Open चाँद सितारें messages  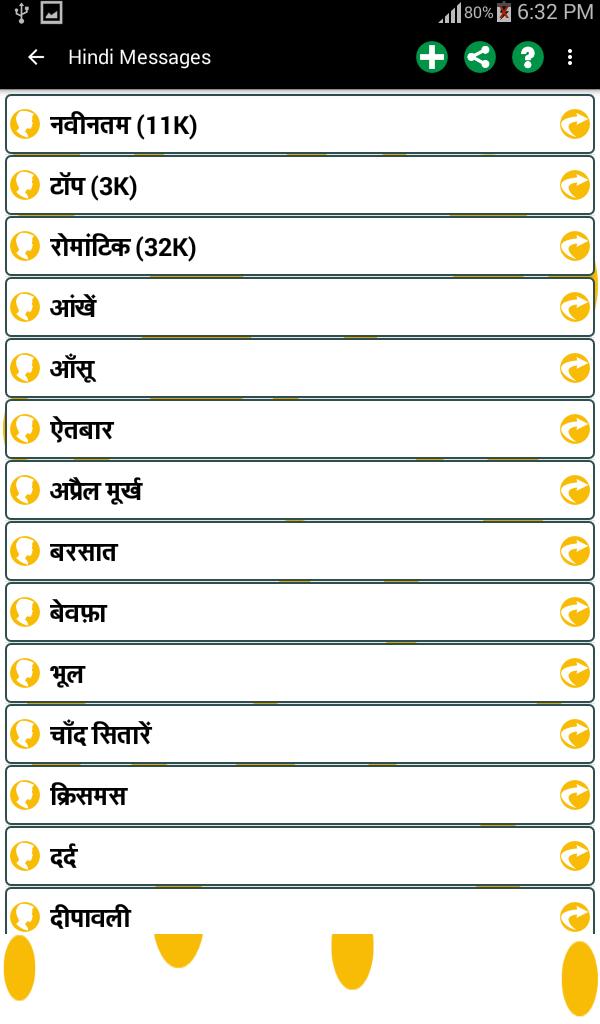(300, 734)
